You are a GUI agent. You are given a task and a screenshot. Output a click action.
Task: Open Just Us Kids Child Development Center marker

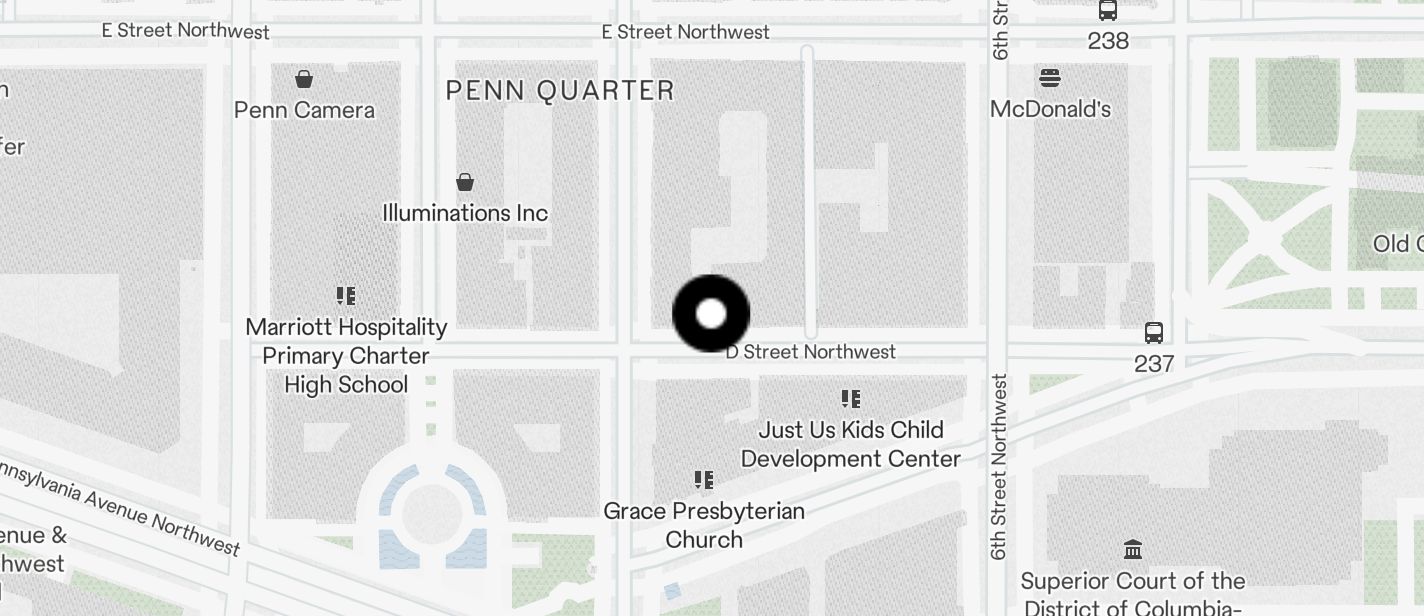coord(851,400)
